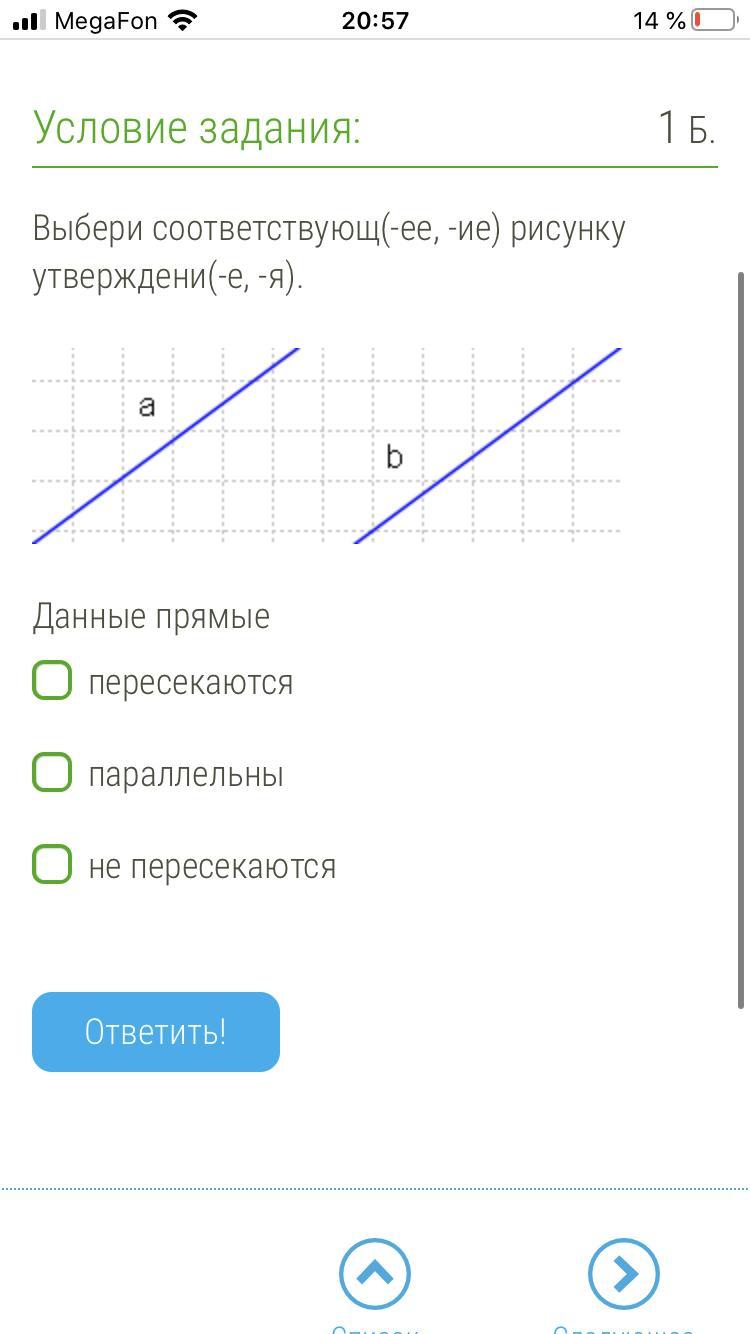Tap the up arrow circle icon
Screen dimensions: 750x1334
[x=375, y=1274]
